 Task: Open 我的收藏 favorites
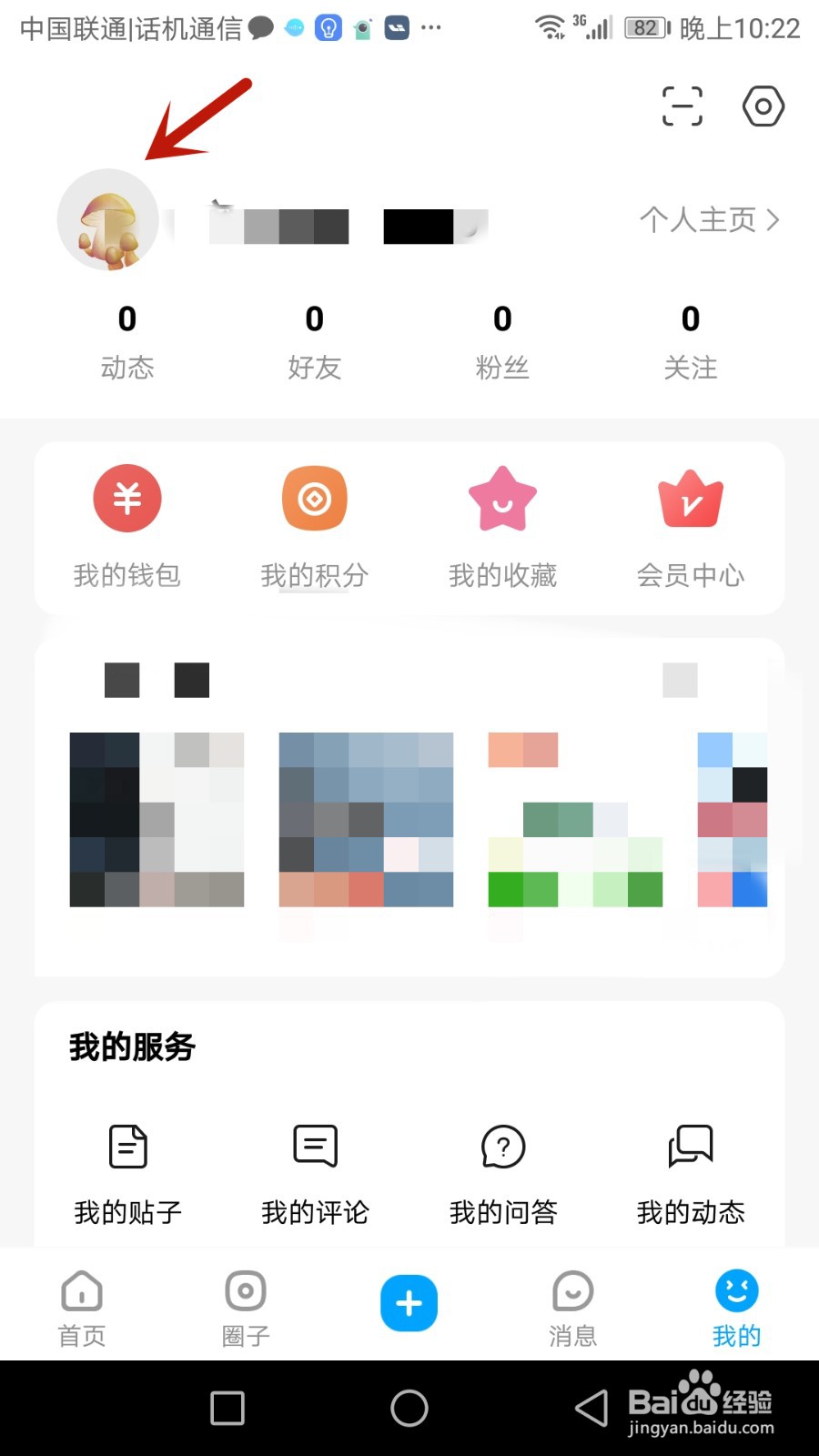[x=502, y=527]
